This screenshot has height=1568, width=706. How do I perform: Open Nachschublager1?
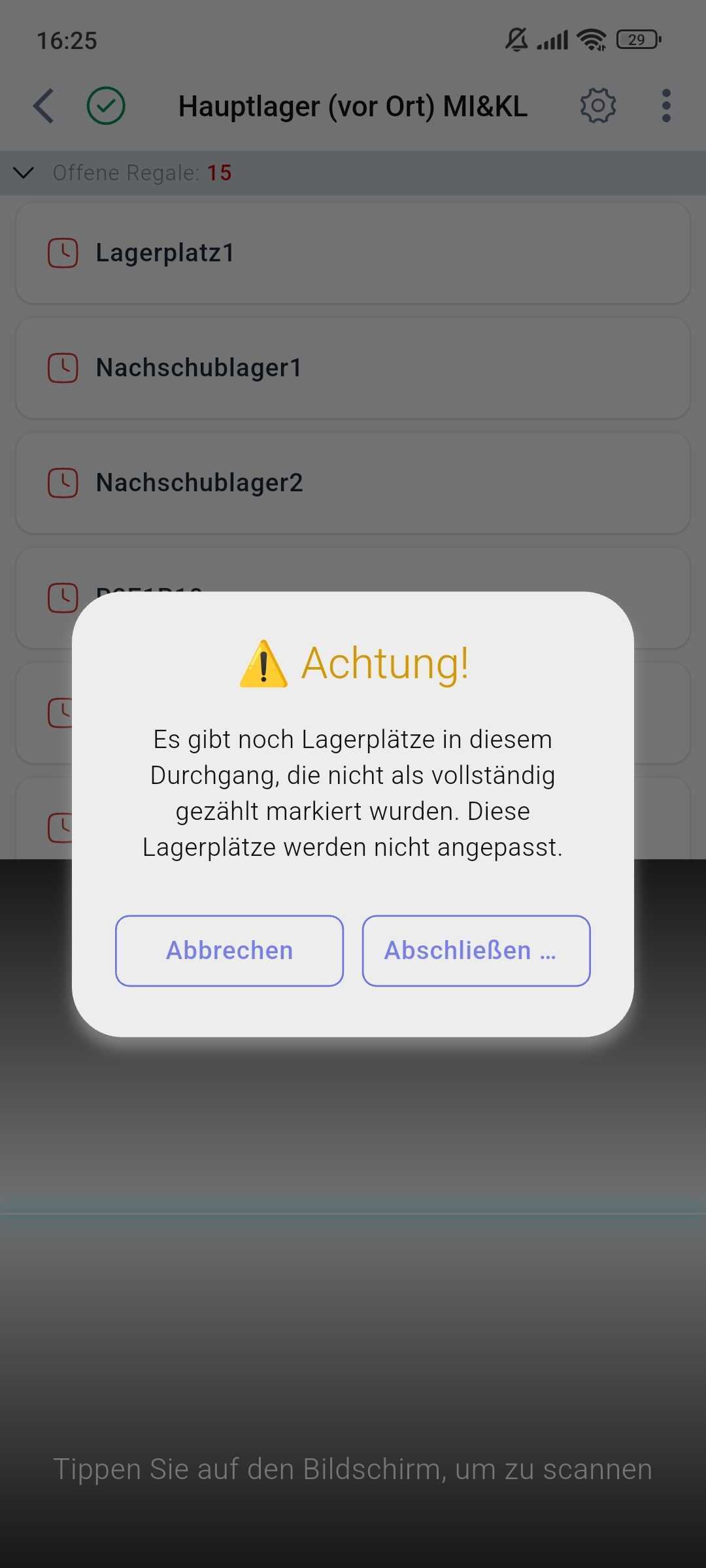click(x=353, y=368)
